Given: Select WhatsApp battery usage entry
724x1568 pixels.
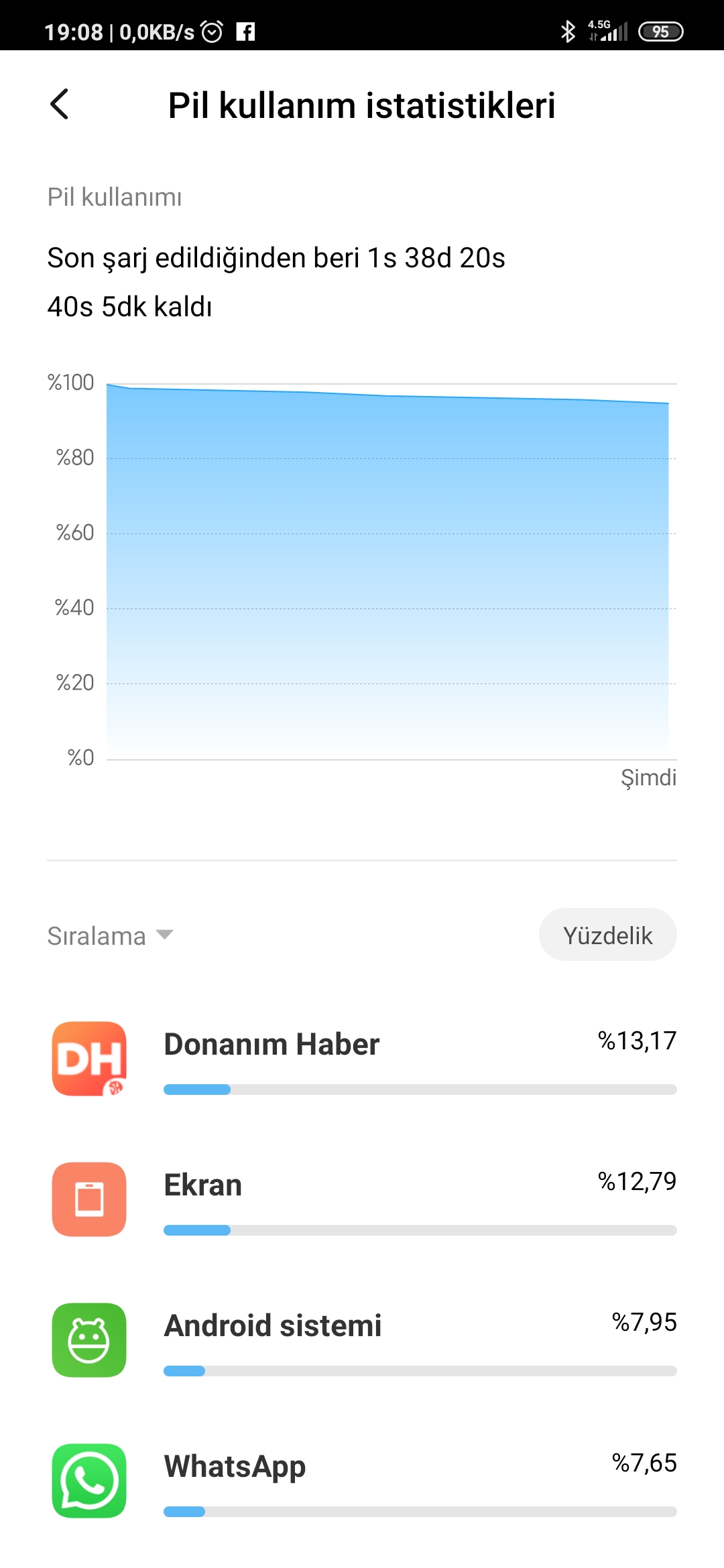Looking at the screenshot, I should [362, 1481].
